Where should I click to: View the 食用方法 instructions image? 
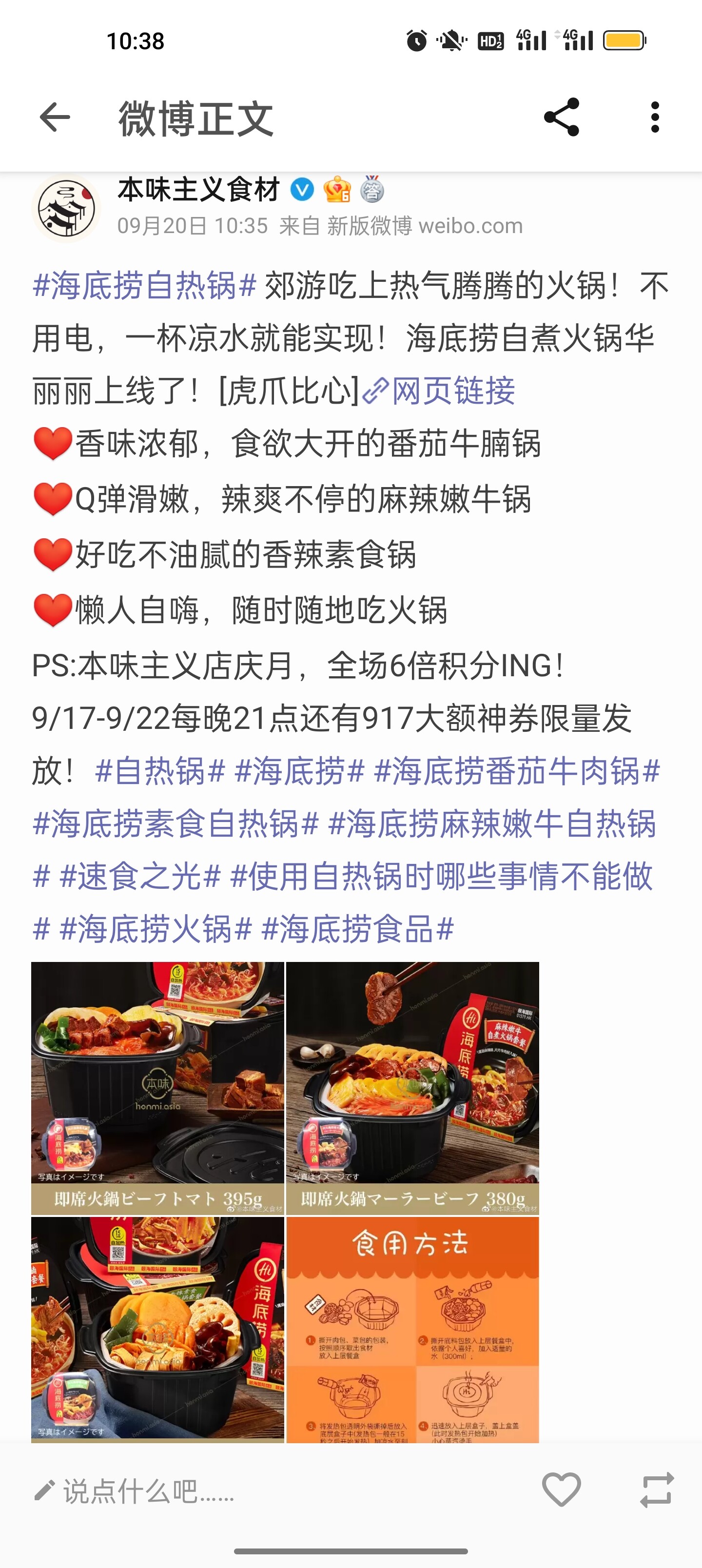412,1330
